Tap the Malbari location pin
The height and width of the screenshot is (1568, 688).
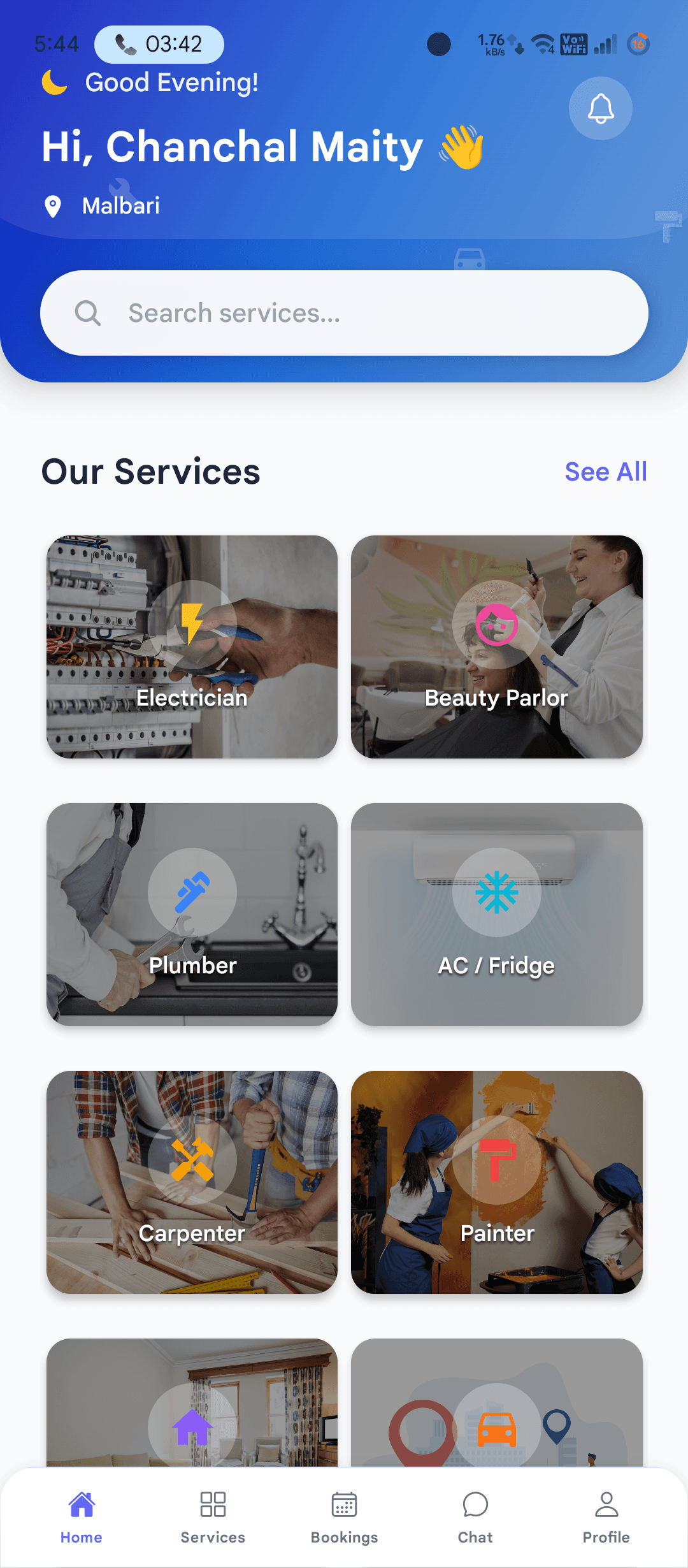tap(54, 205)
